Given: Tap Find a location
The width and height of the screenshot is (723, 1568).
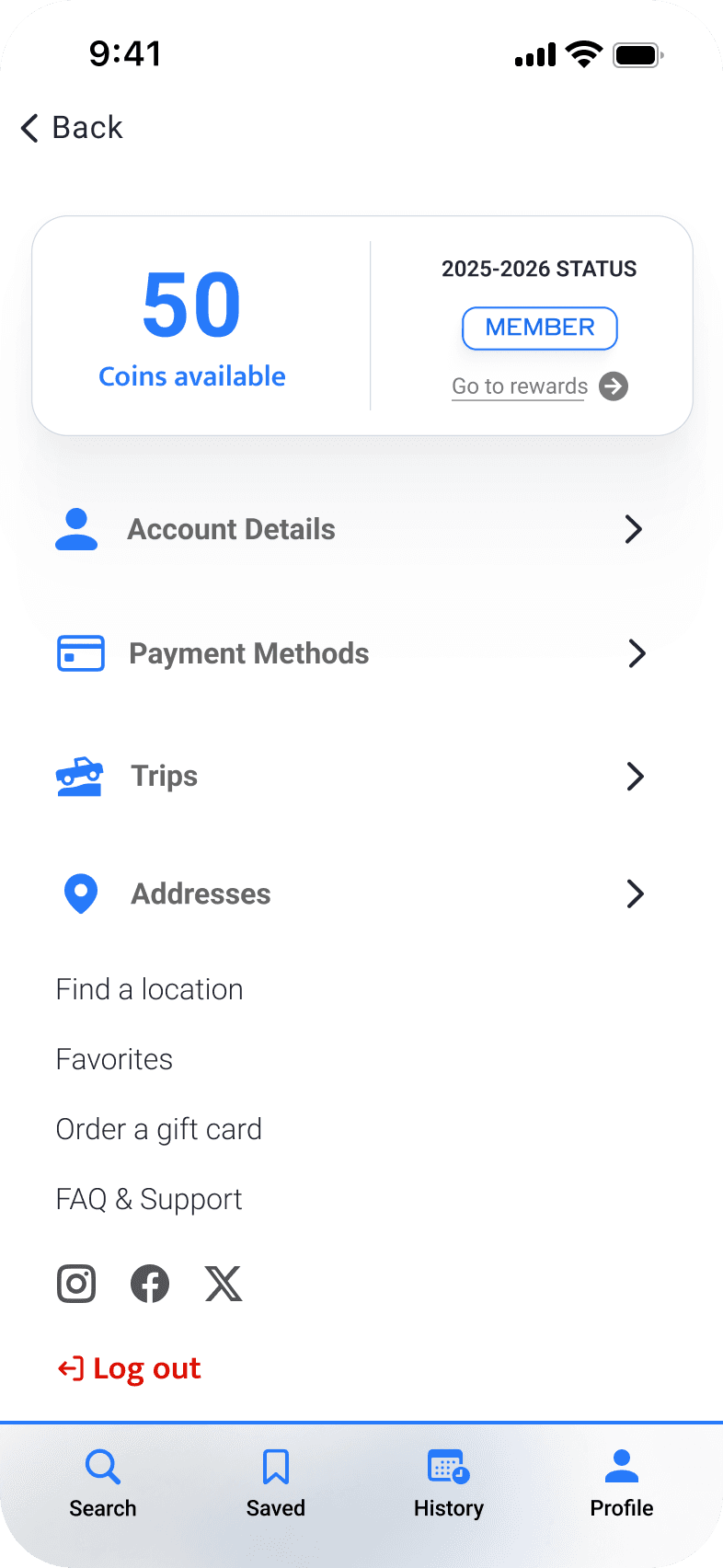Looking at the screenshot, I should tap(150, 989).
